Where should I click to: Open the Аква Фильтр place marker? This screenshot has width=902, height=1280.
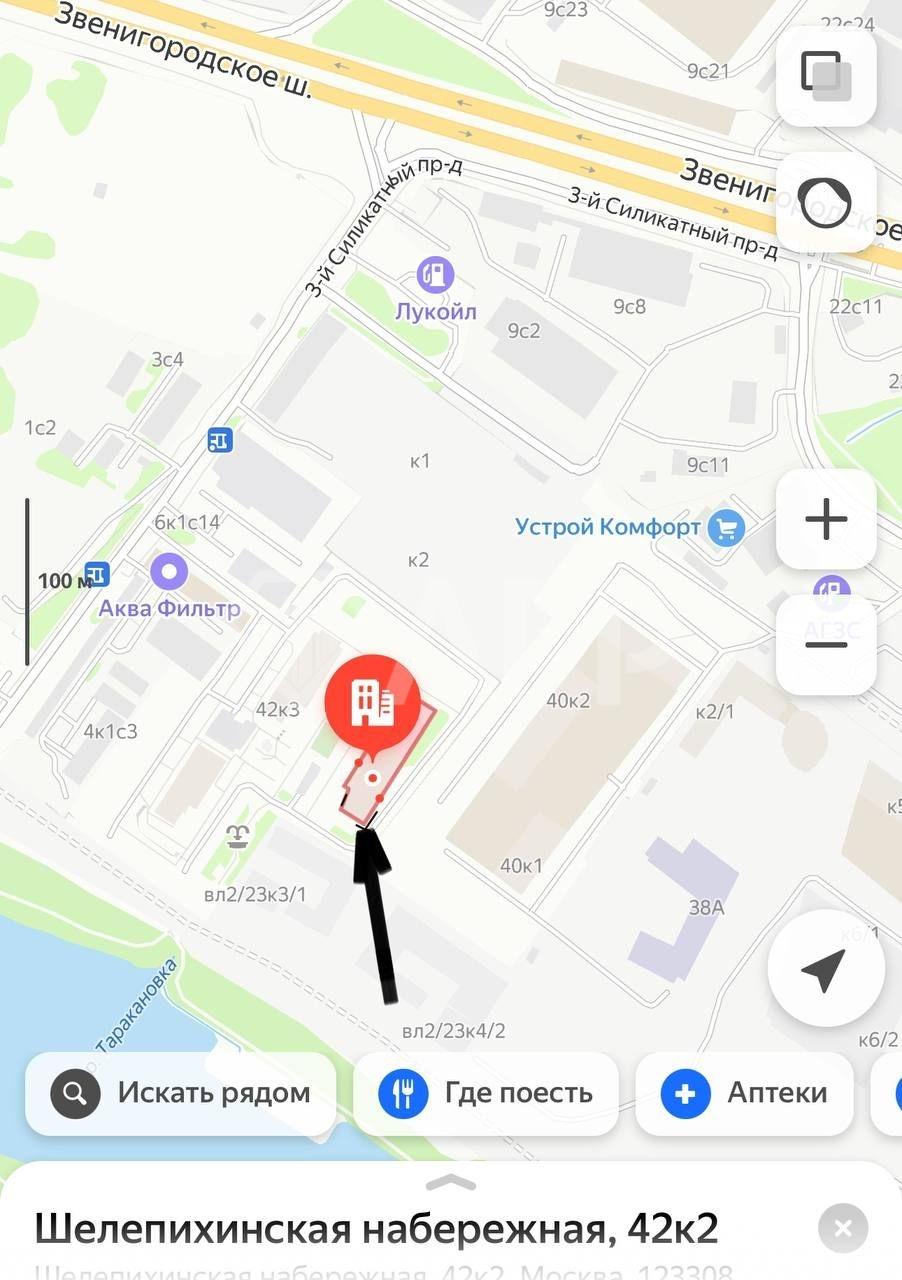(x=169, y=572)
